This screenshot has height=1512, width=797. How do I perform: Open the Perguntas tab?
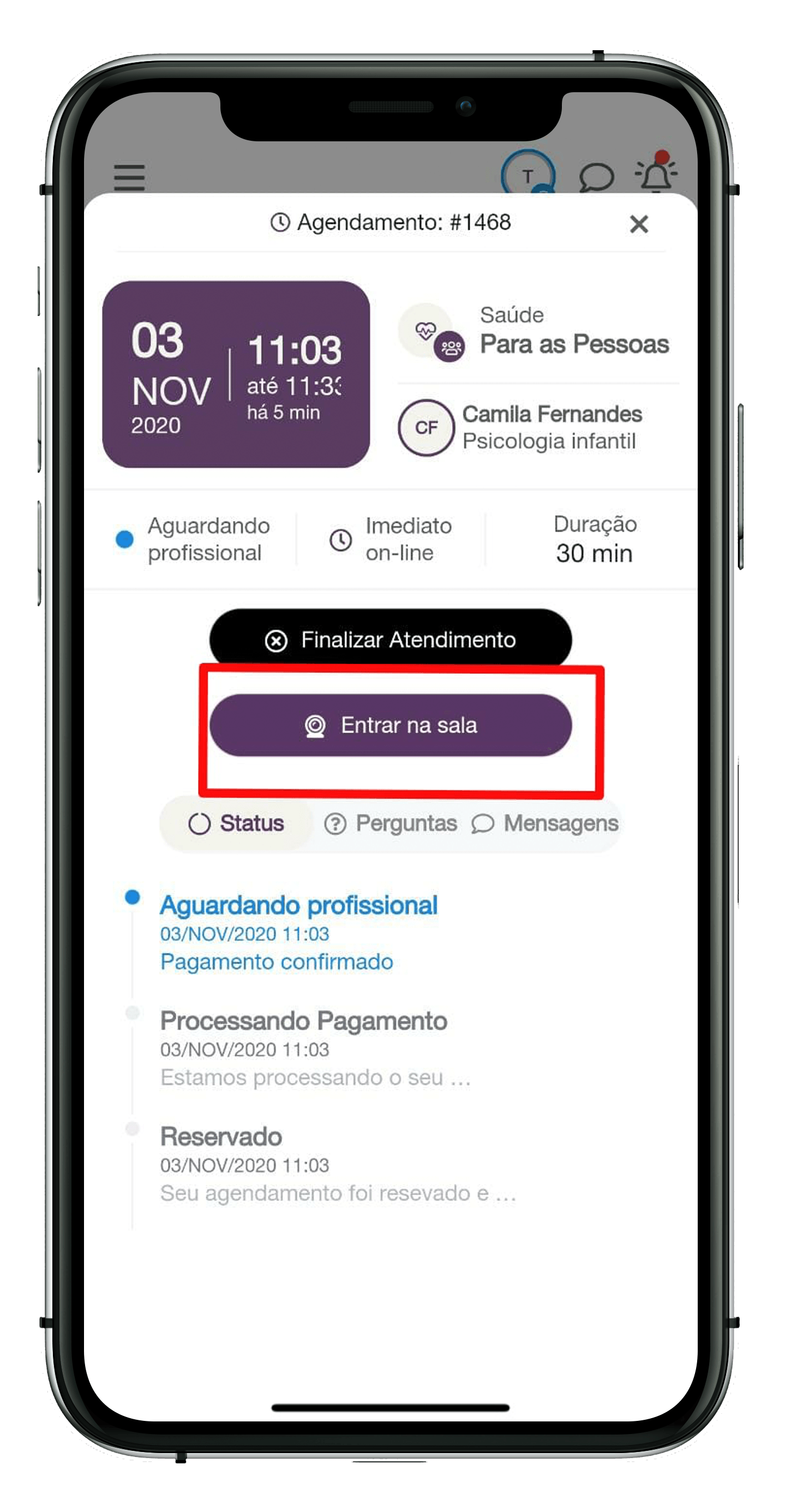point(391,823)
